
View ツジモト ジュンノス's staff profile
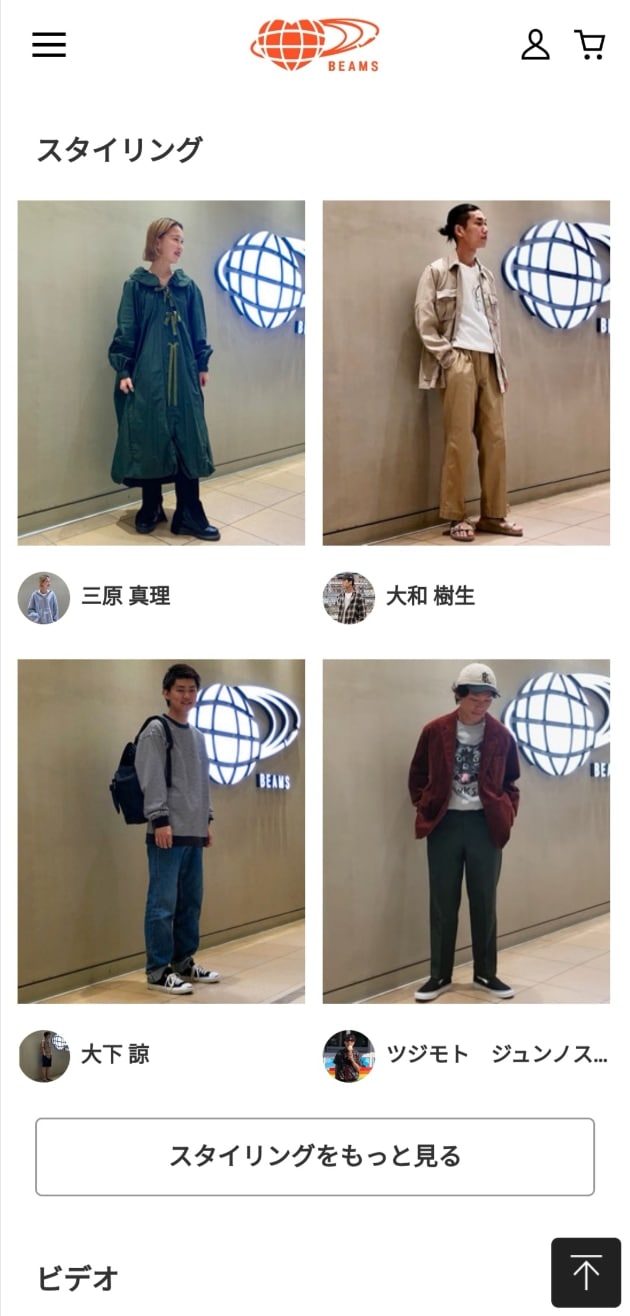tap(465, 1055)
